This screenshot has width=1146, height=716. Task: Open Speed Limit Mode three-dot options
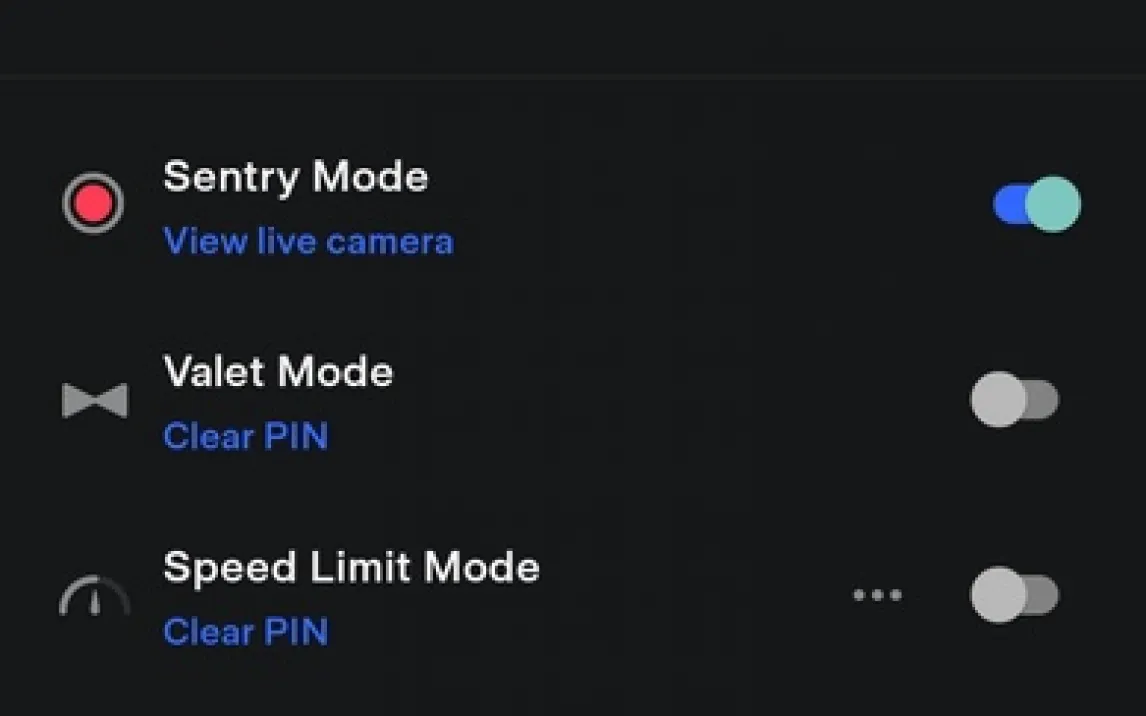[877, 595]
